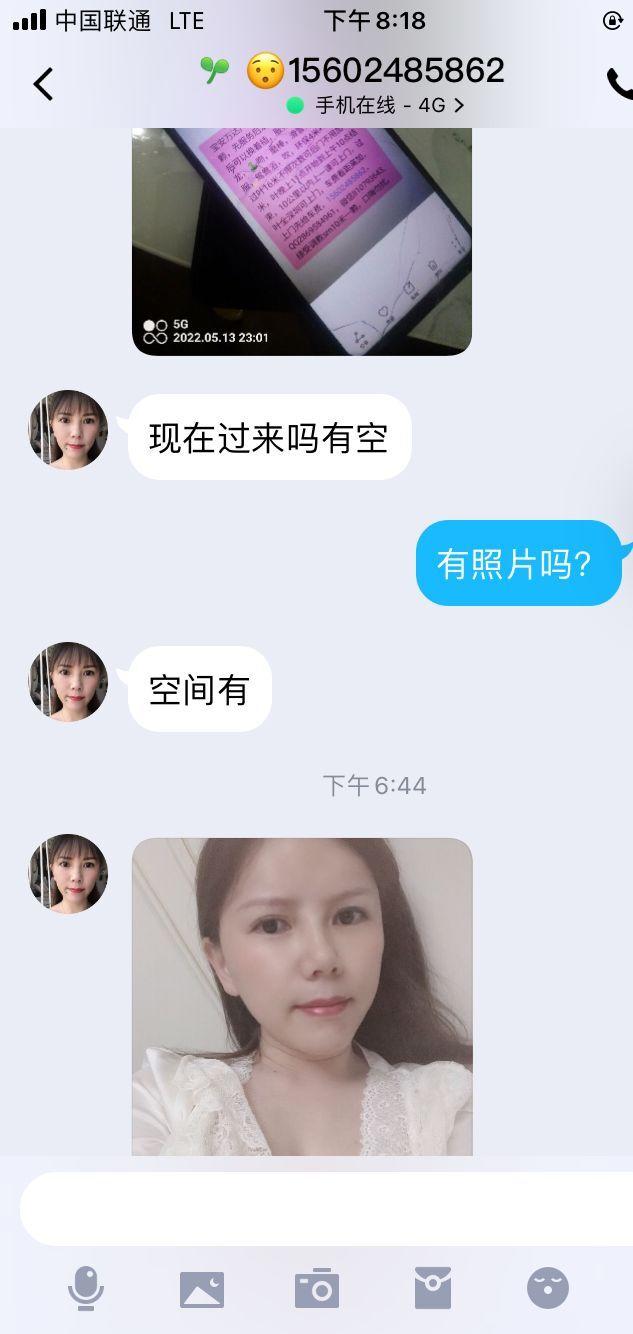The image size is (633, 1334).
Task: Open the contact's online status details
Action: [376, 105]
